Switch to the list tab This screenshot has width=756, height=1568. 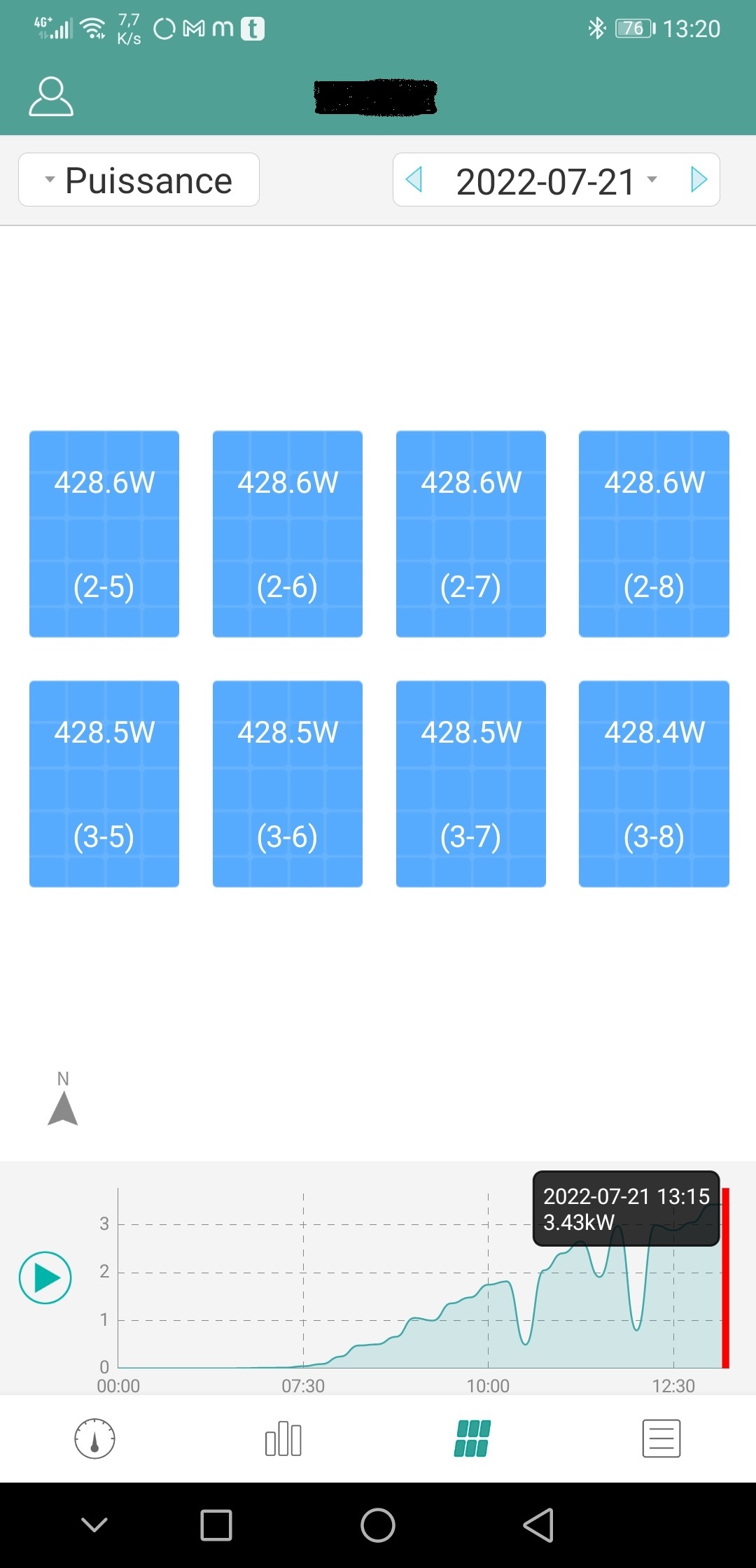661,1438
